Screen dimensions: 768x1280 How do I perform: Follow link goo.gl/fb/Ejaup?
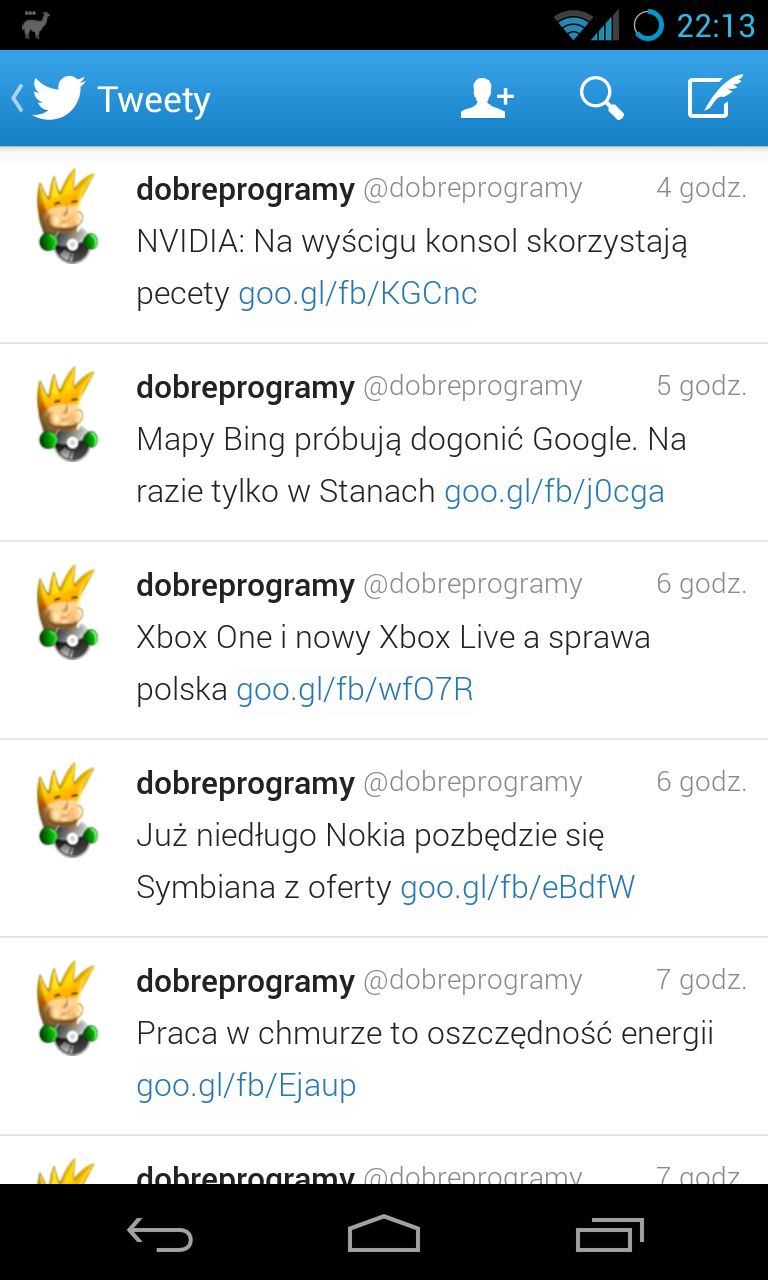tap(246, 1086)
